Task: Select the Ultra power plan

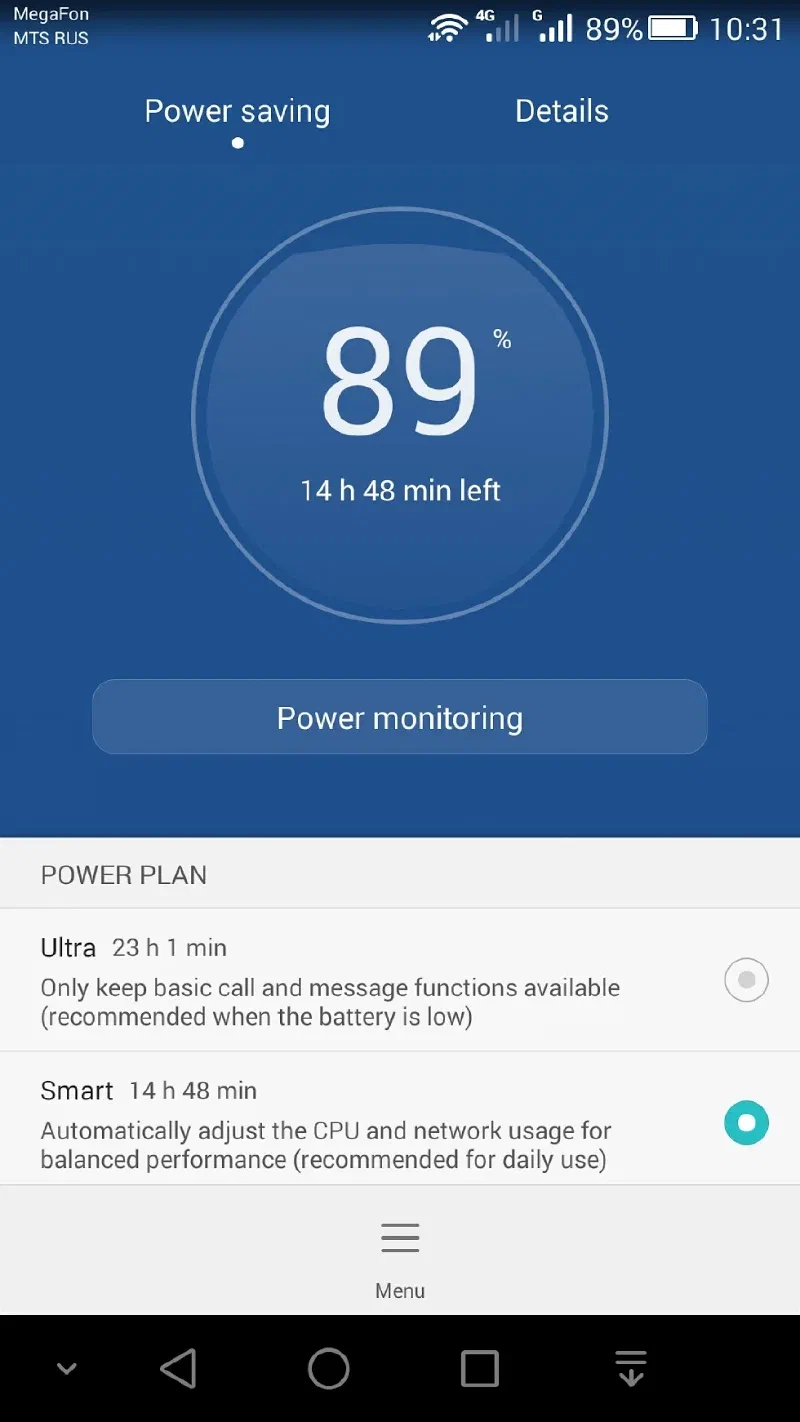Action: pyautogui.click(x=746, y=980)
